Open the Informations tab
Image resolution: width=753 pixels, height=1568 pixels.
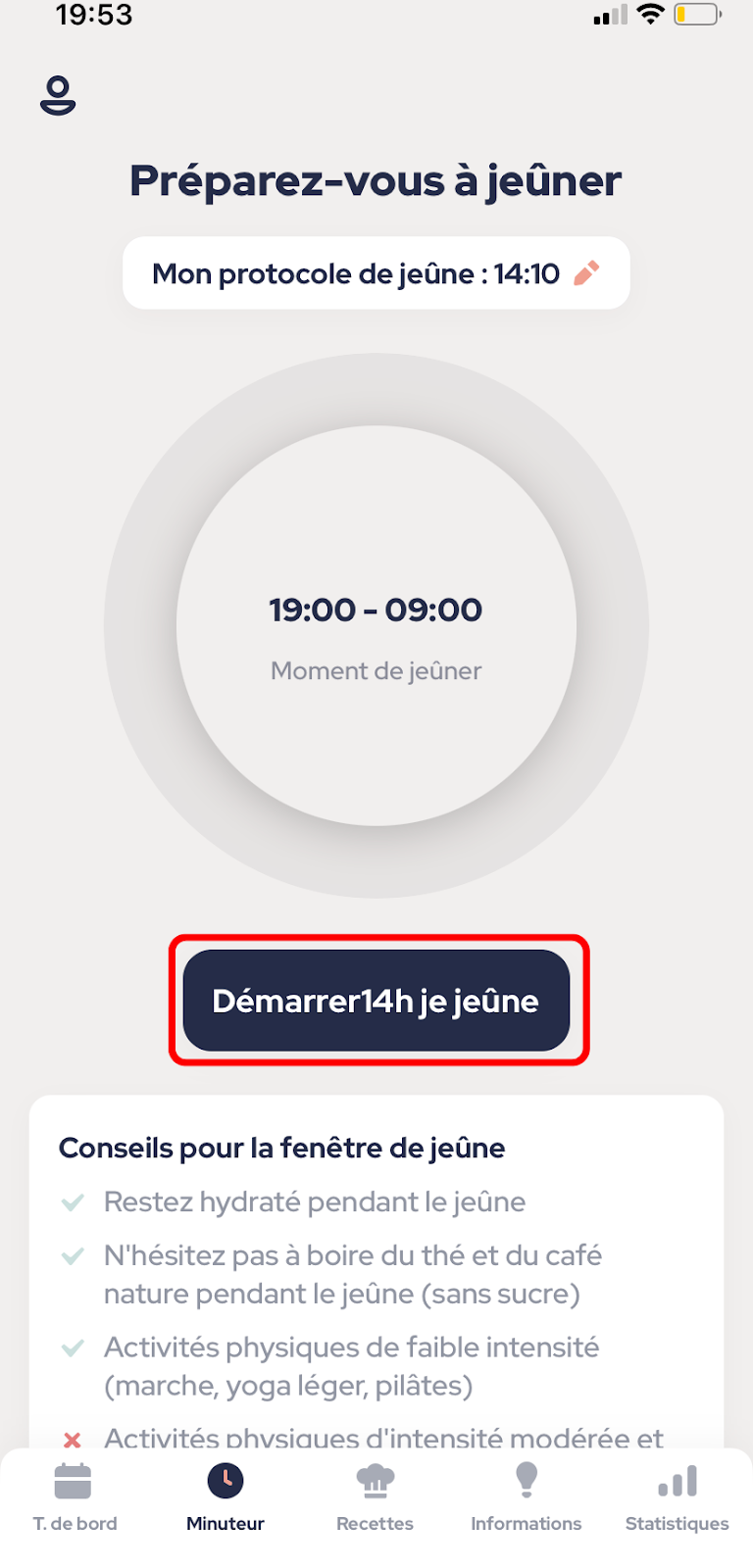coord(527,1497)
